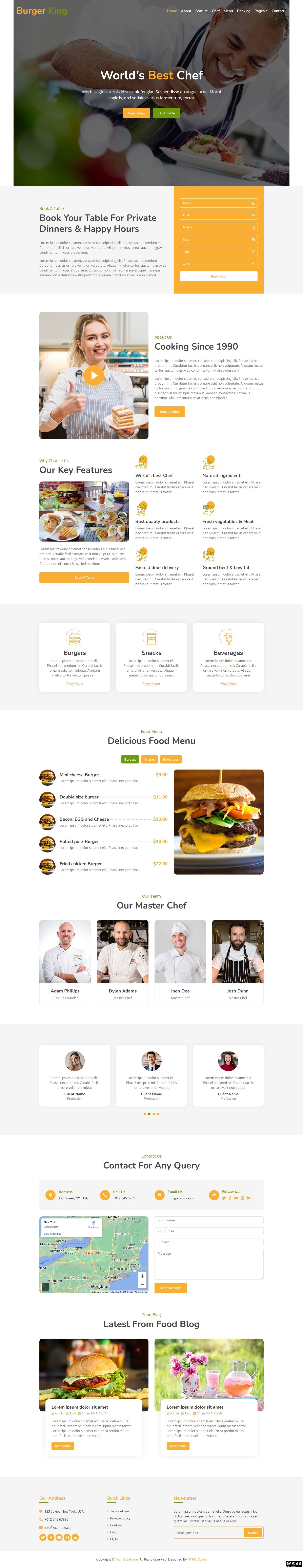Open the Guest dropdown in booking form
The width and height of the screenshot is (303, 1568).
click(x=218, y=264)
